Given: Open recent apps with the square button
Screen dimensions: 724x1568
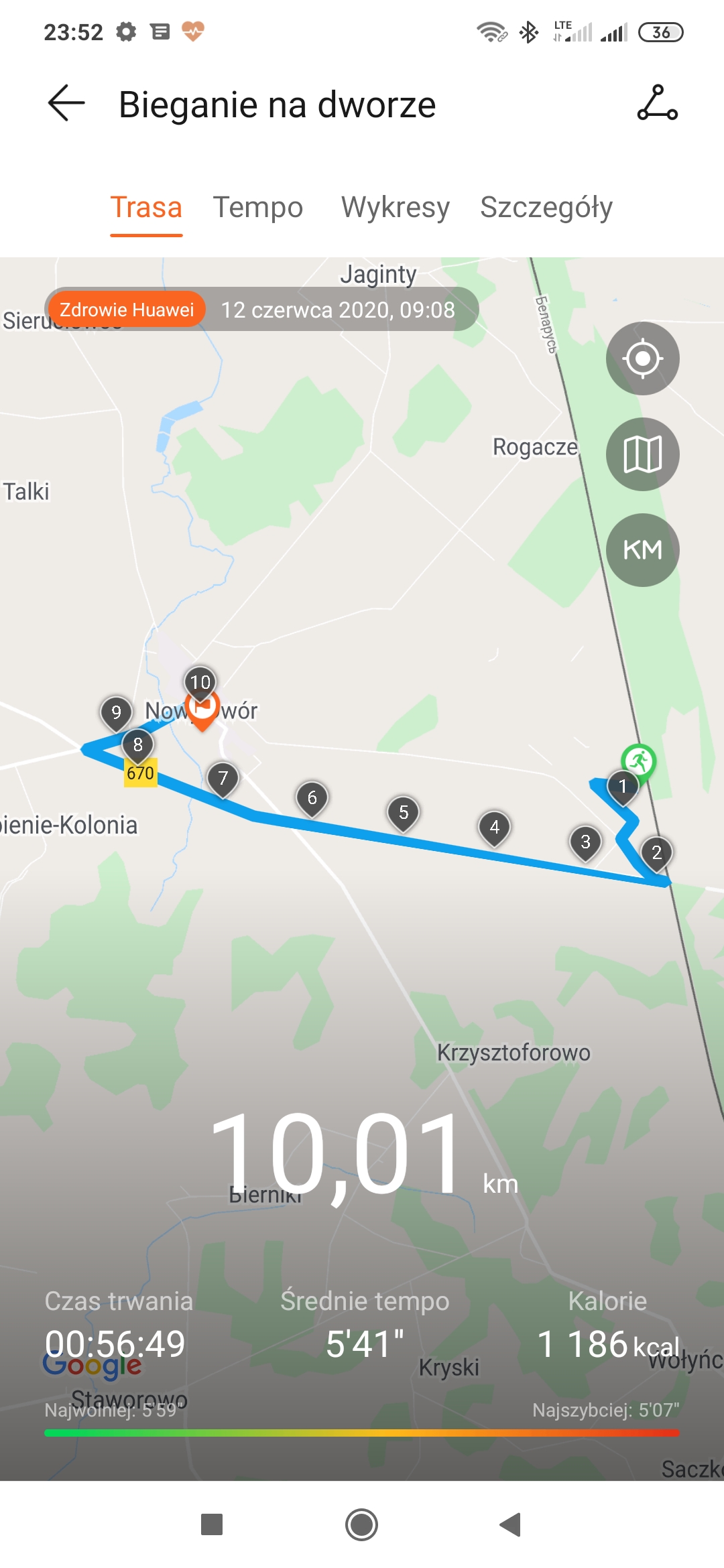Looking at the screenshot, I should tap(212, 1524).
